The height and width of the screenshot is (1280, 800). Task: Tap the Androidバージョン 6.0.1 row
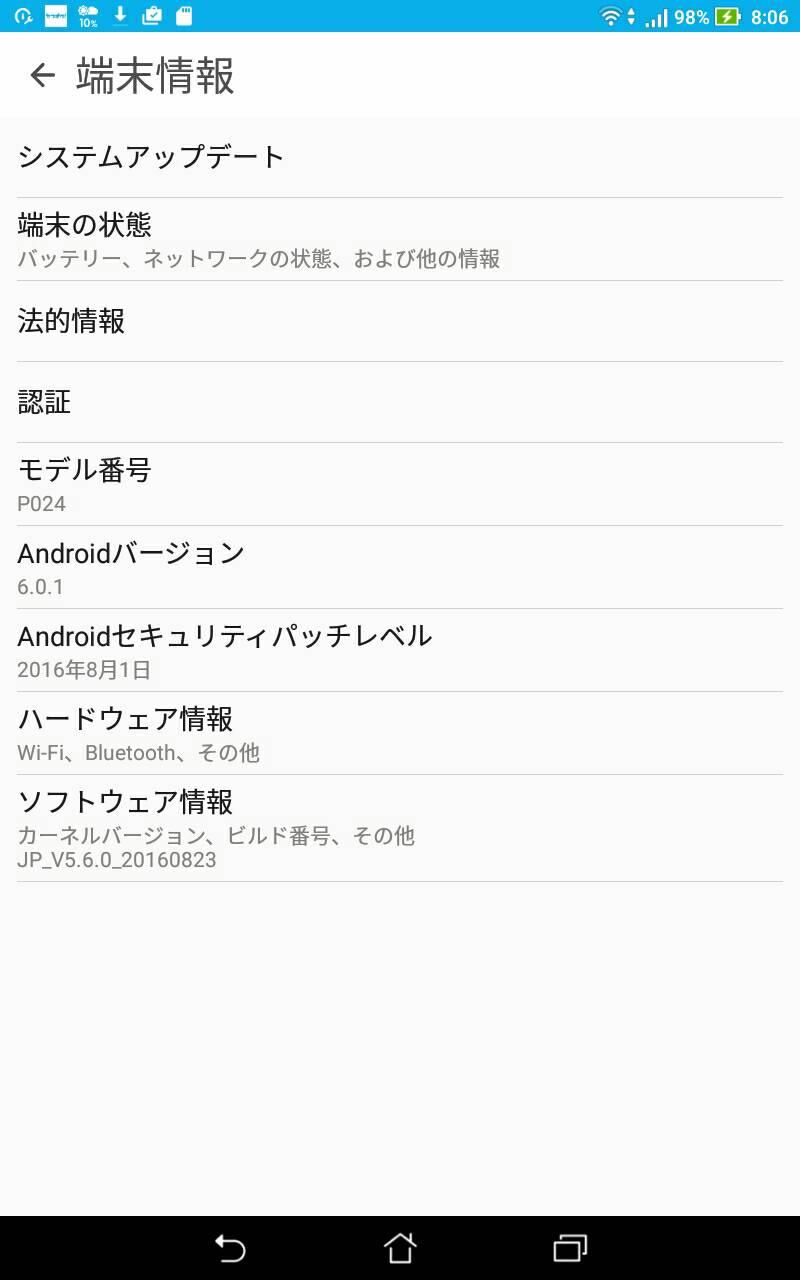click(x=400, y=567)
